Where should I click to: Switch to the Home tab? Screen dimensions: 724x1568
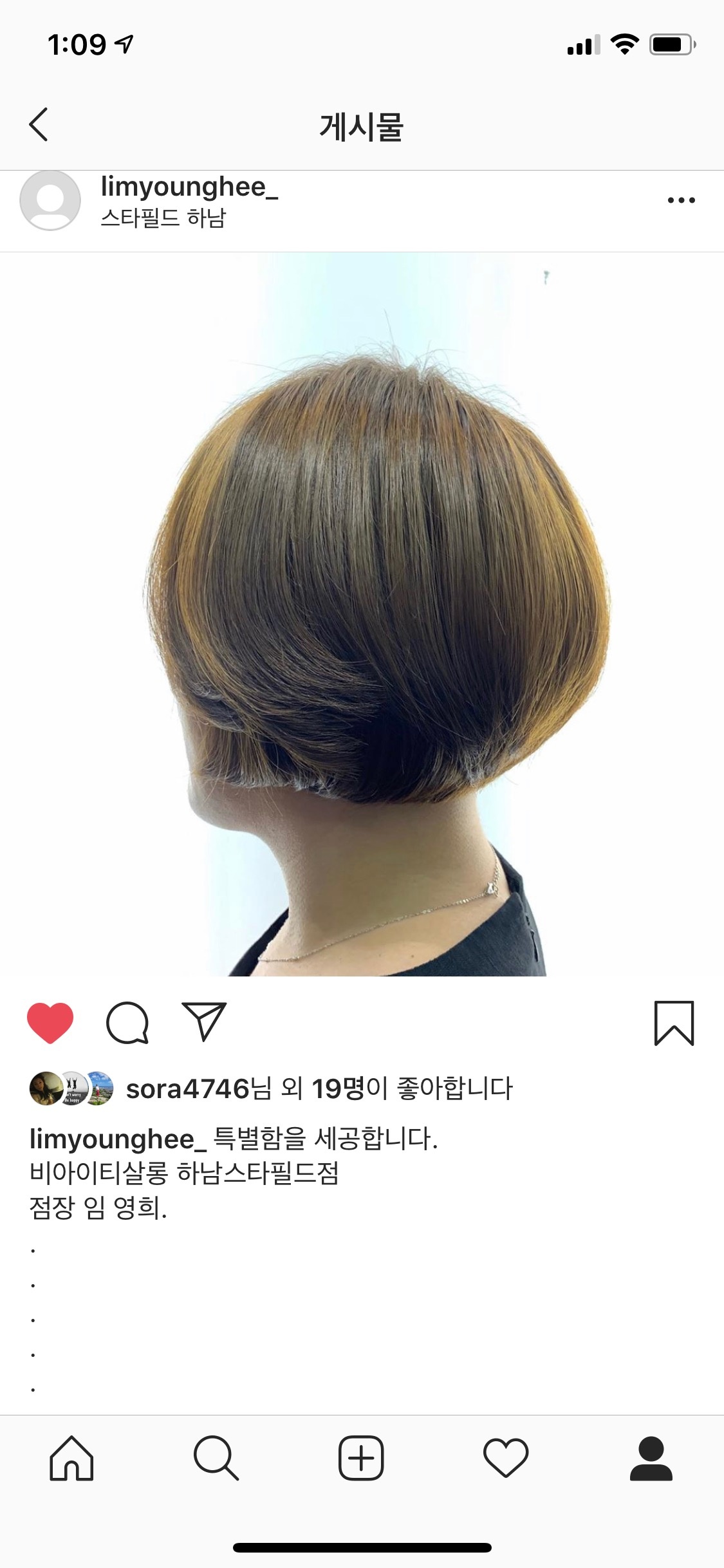point(71,1459)
